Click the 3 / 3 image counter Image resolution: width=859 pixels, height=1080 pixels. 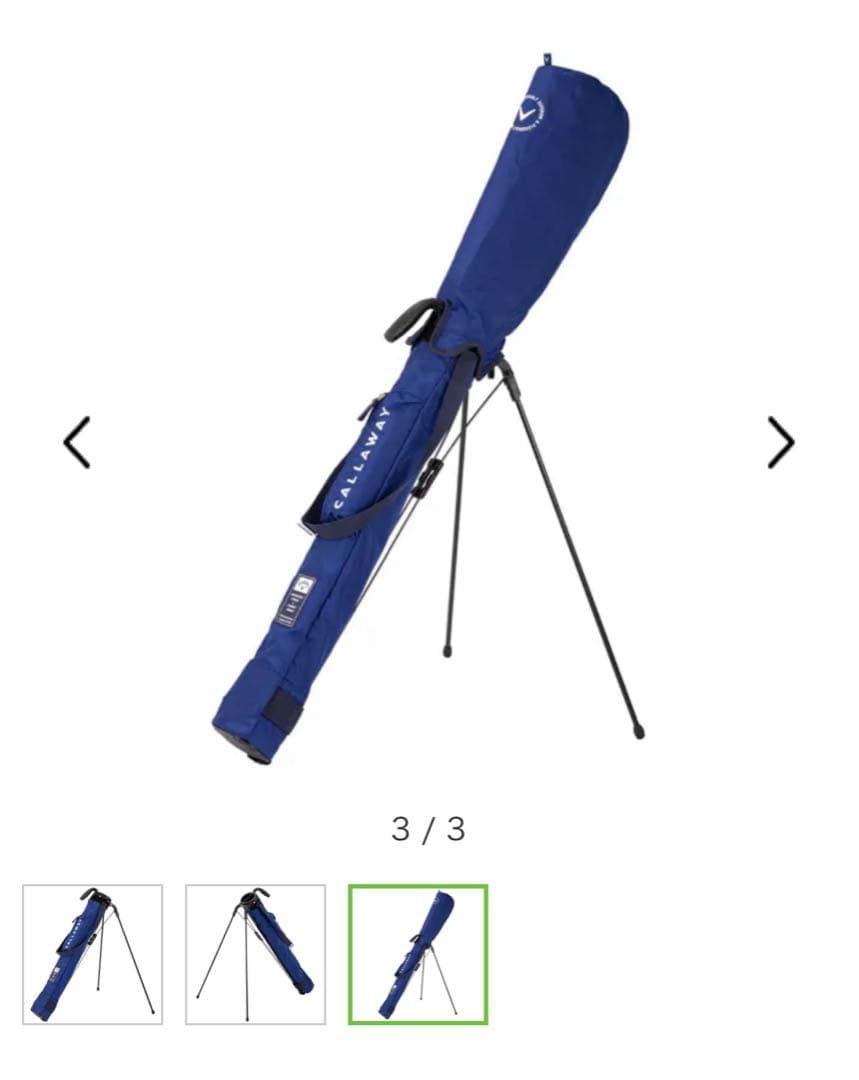pyautogui.click(x=429, y=828)
